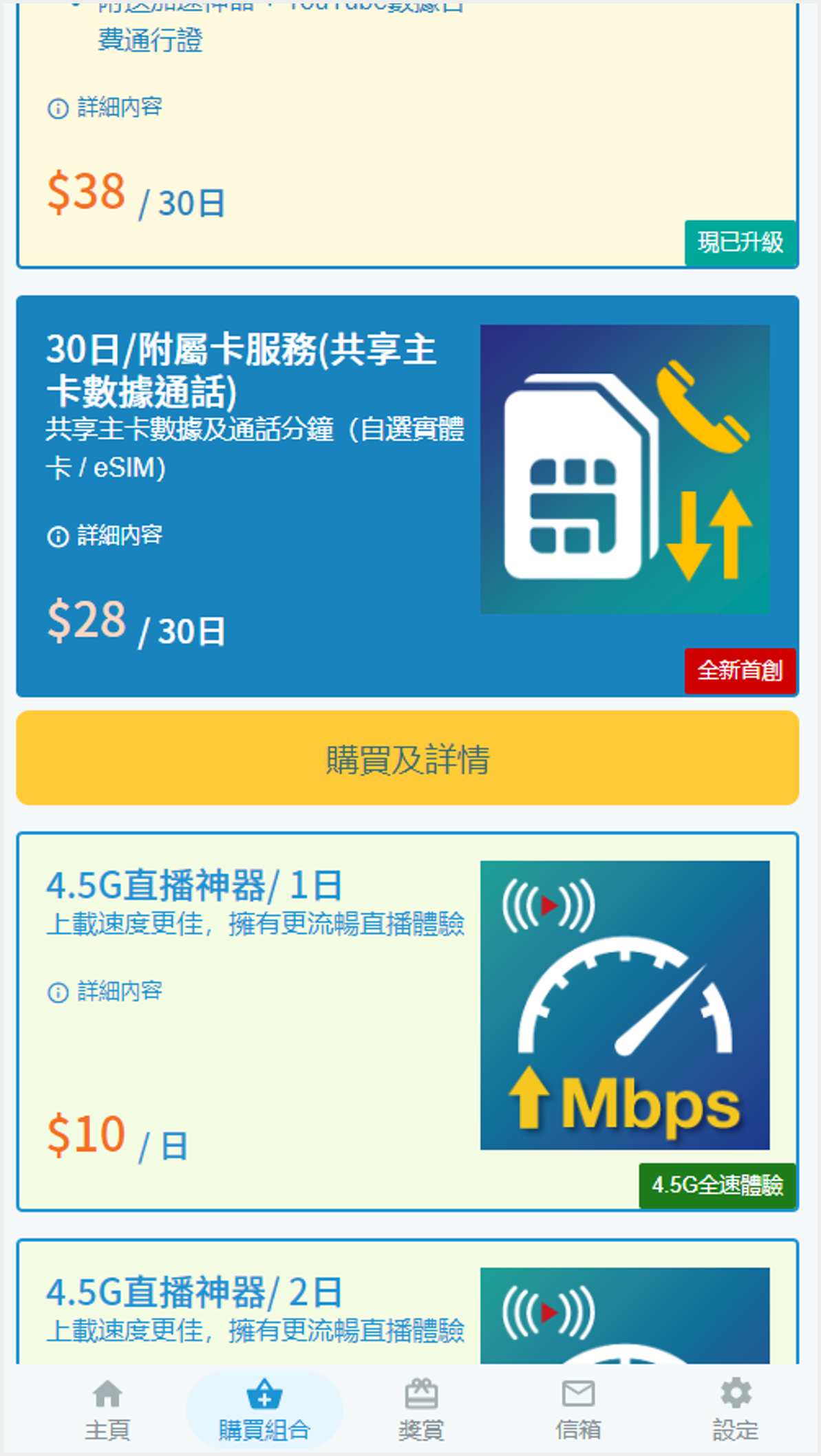Select the 購買組合 tab
Viewport: 821px width, 1456px height.
click(x=264, y=1410)
